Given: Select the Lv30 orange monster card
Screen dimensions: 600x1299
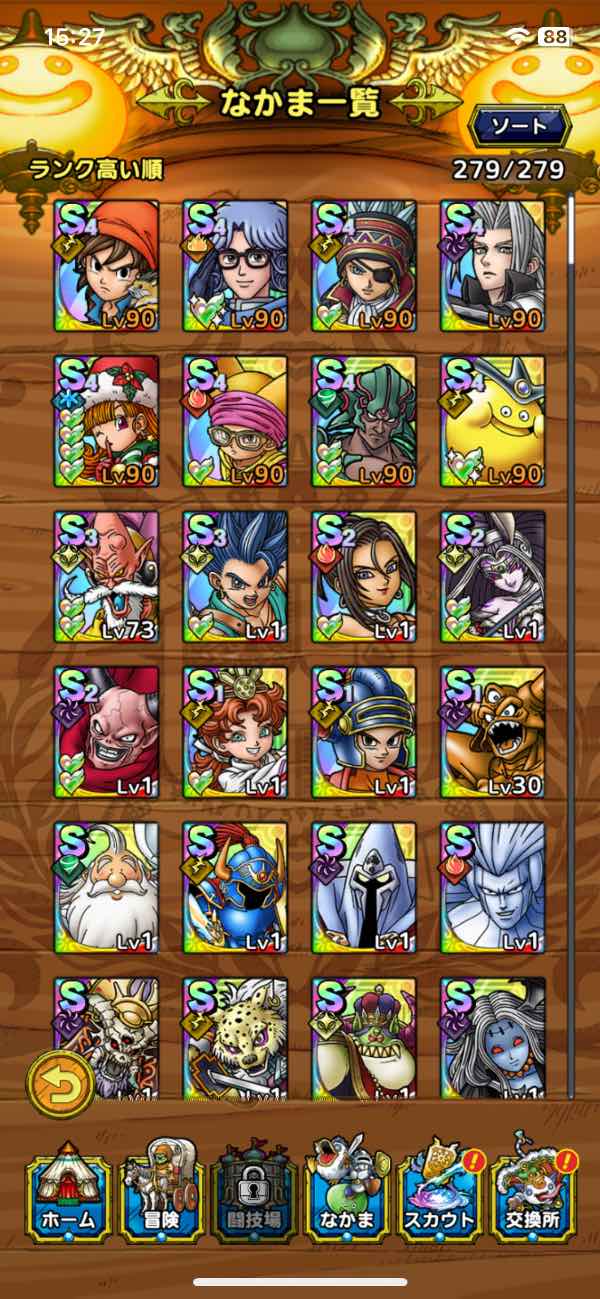Looking at the screenshot, I should 493,732.
